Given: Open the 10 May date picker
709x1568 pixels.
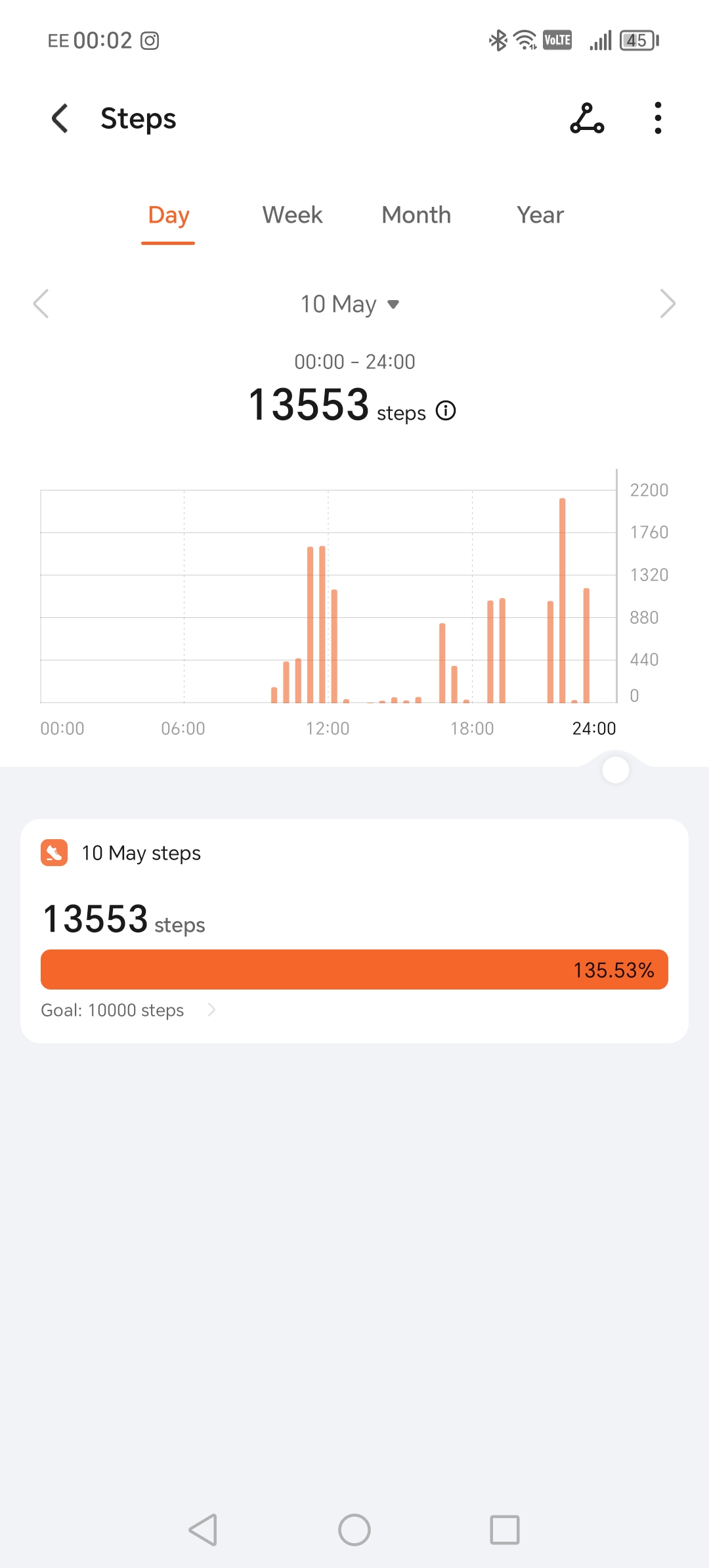Looking at the screenshot, I should point(350,304).
